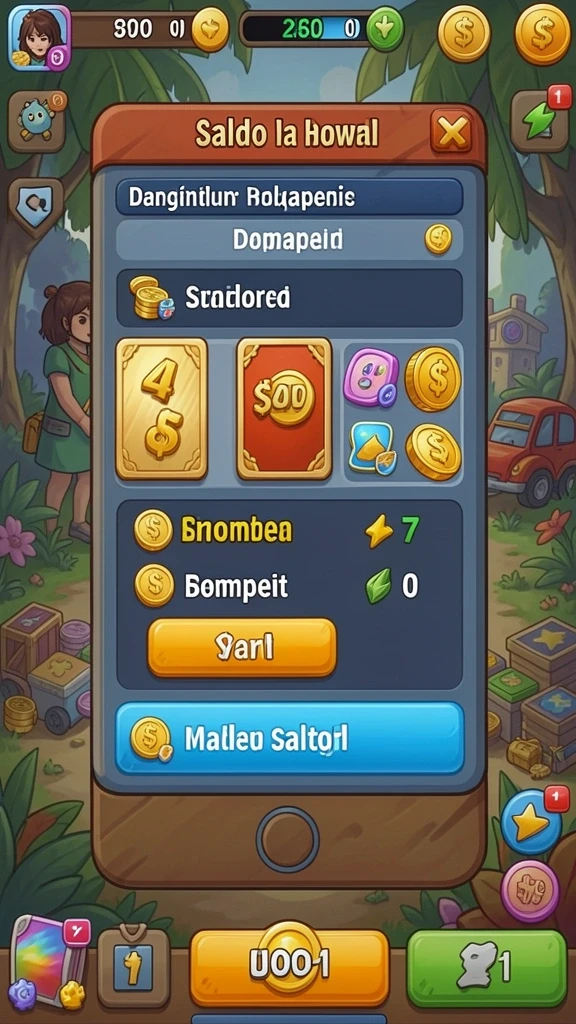The height and width of the screenshot is (1024, 576).
Task: Open the bottom tag icon with number 1
Action: [x=134, y=968]
